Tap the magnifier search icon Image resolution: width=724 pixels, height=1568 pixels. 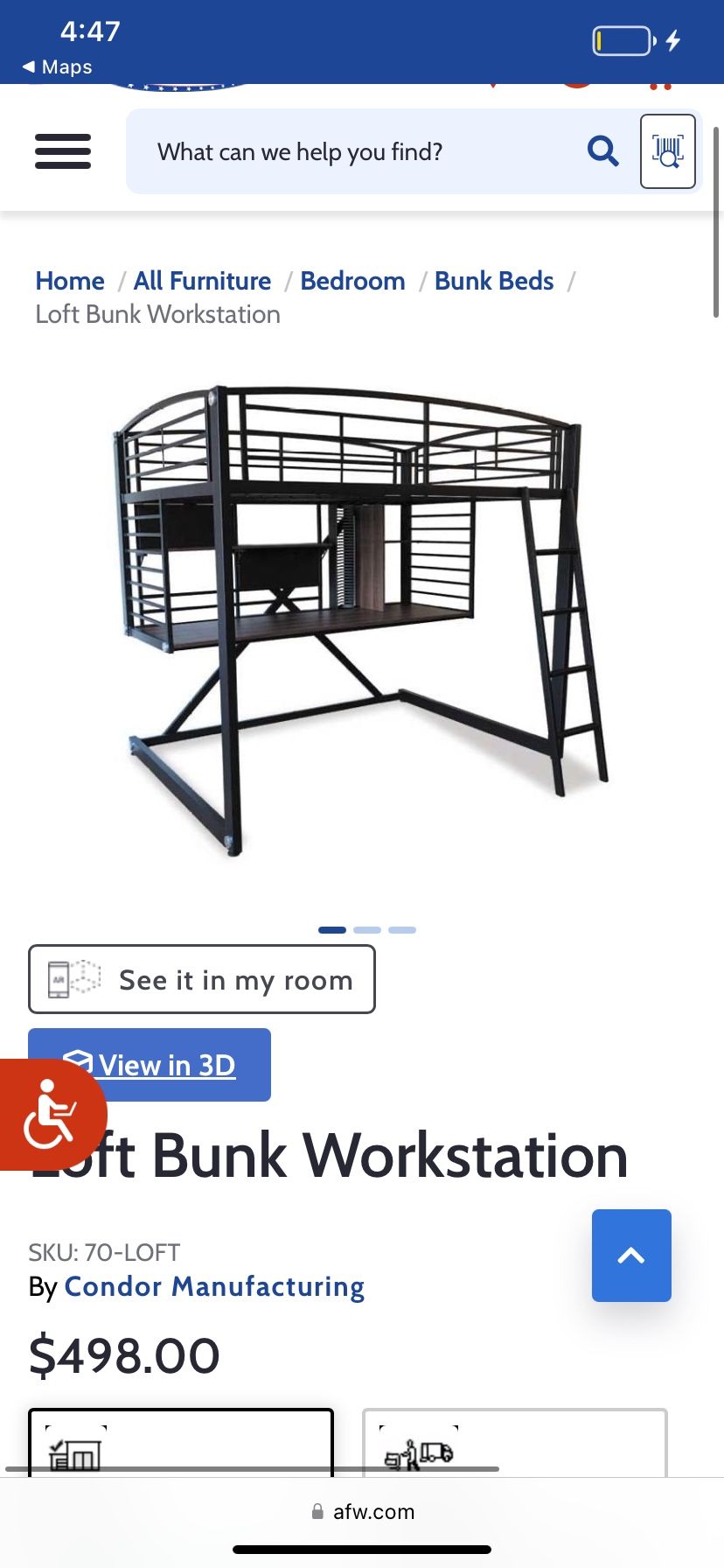click(602, 151)
